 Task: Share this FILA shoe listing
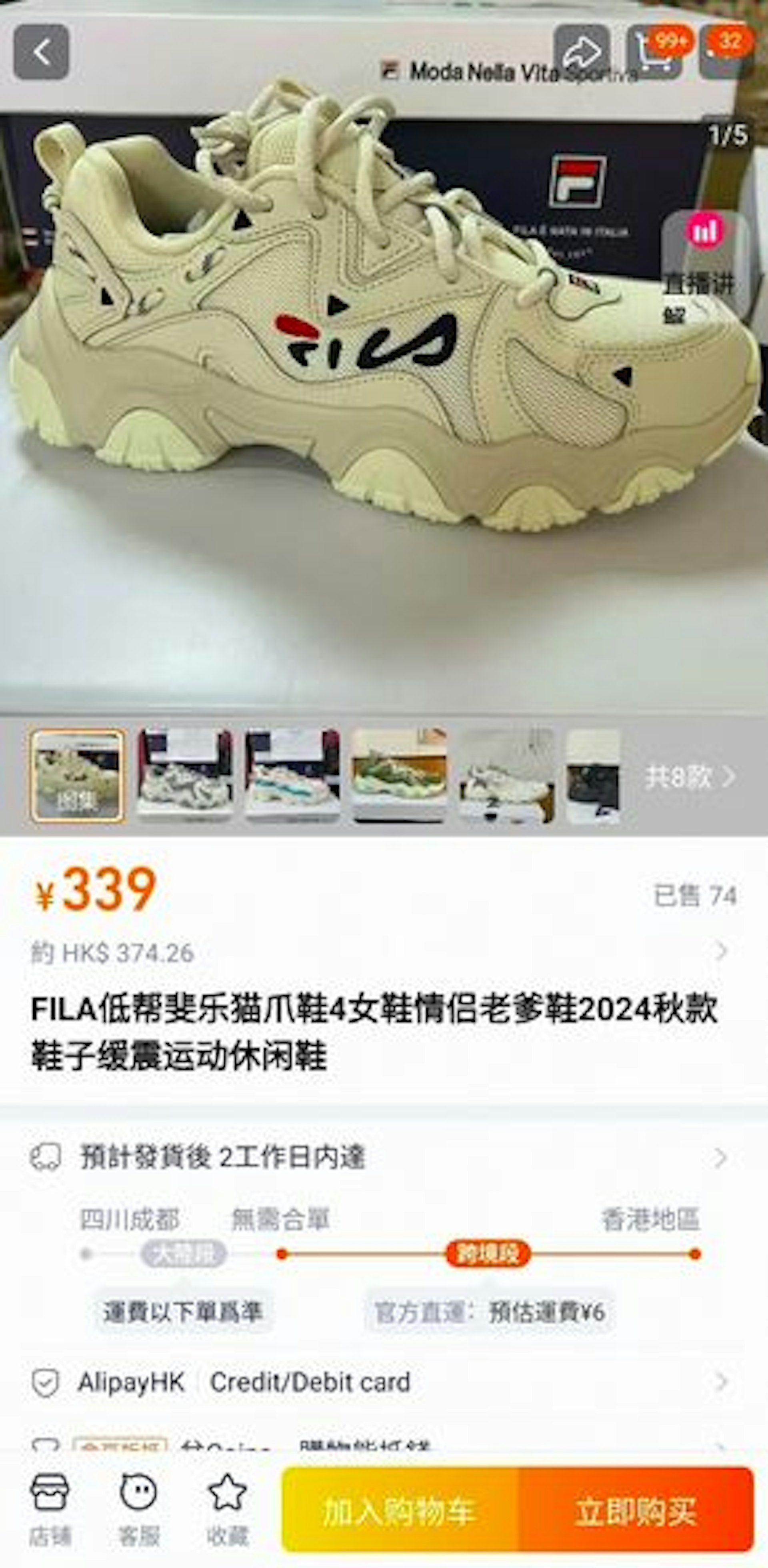(581, 52)
